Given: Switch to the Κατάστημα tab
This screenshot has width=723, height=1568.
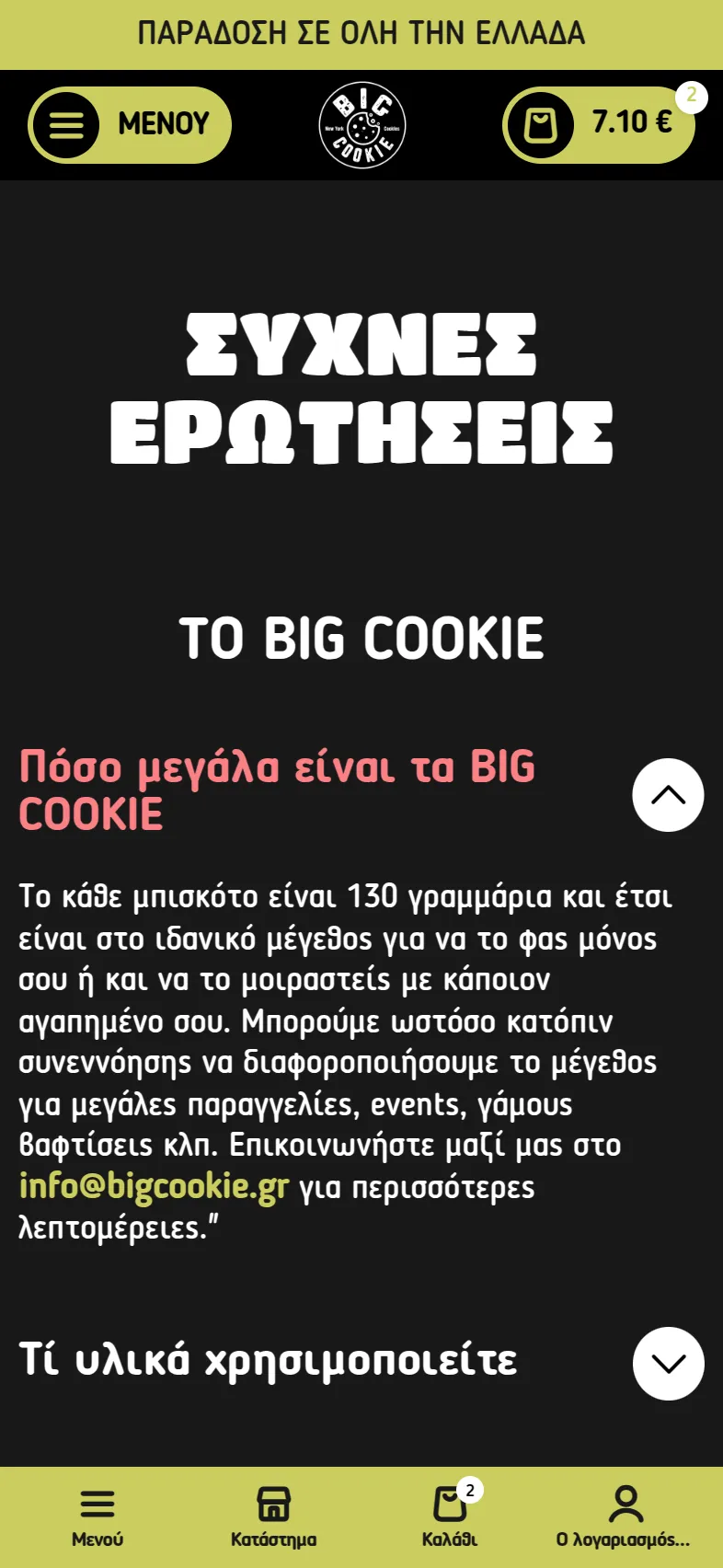Looking at the screenshot, I should 273,1516.
